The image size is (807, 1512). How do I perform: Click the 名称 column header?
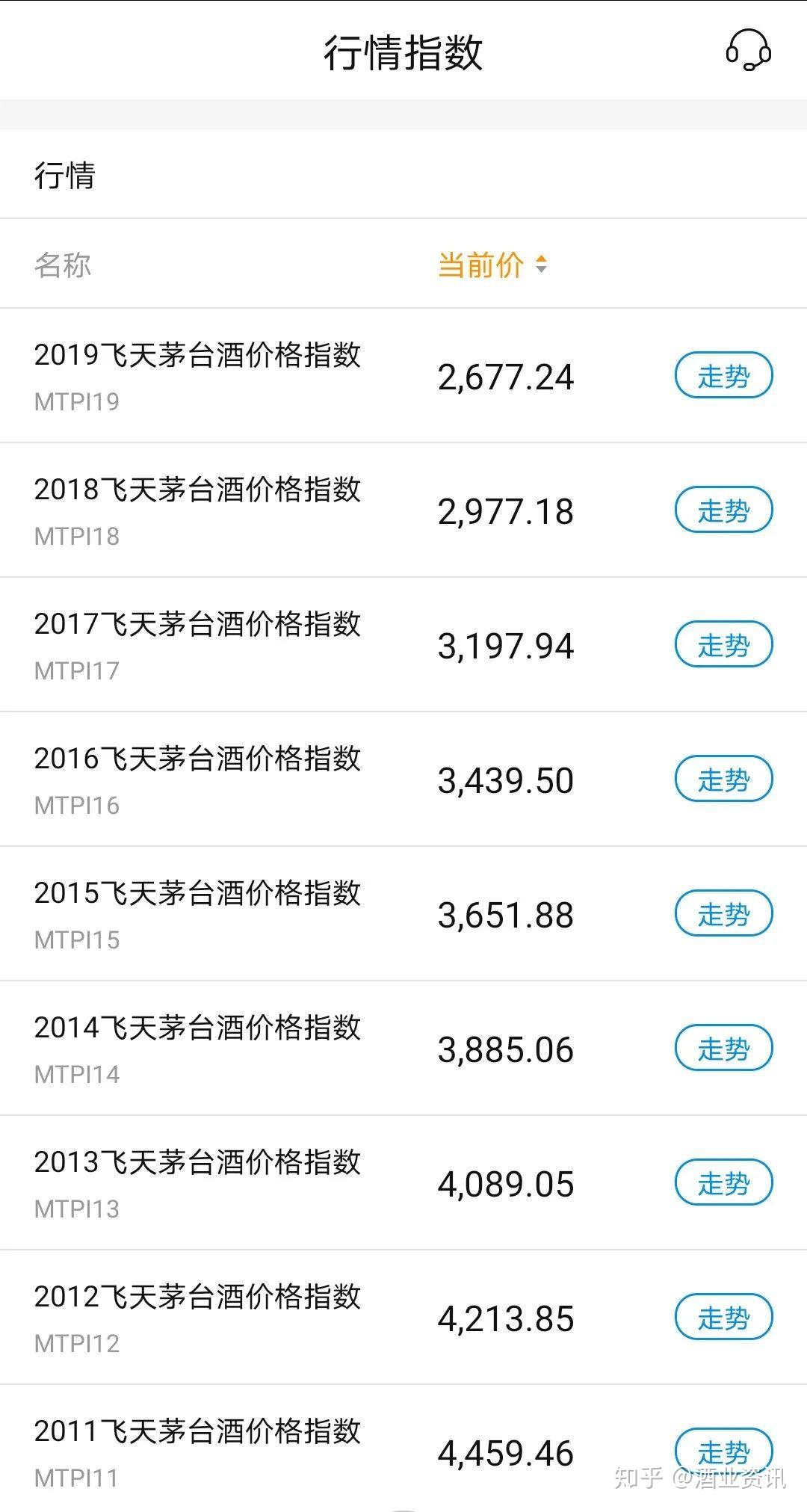(63, 265)
